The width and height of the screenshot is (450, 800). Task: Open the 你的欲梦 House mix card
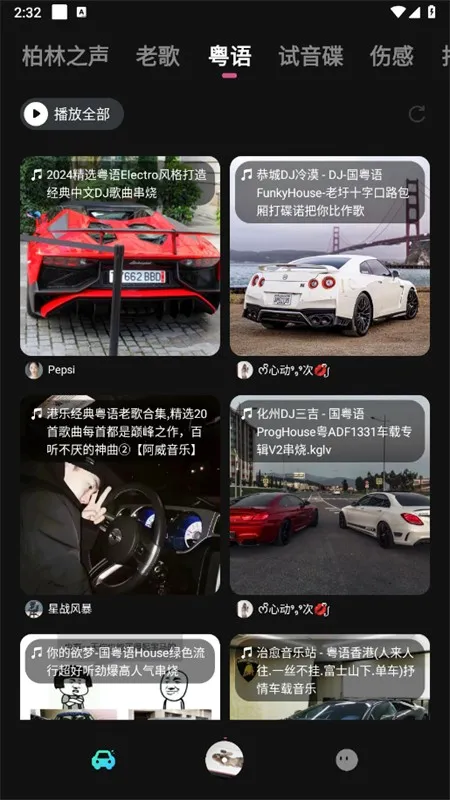pyautogui.click(x=120, y=677)
